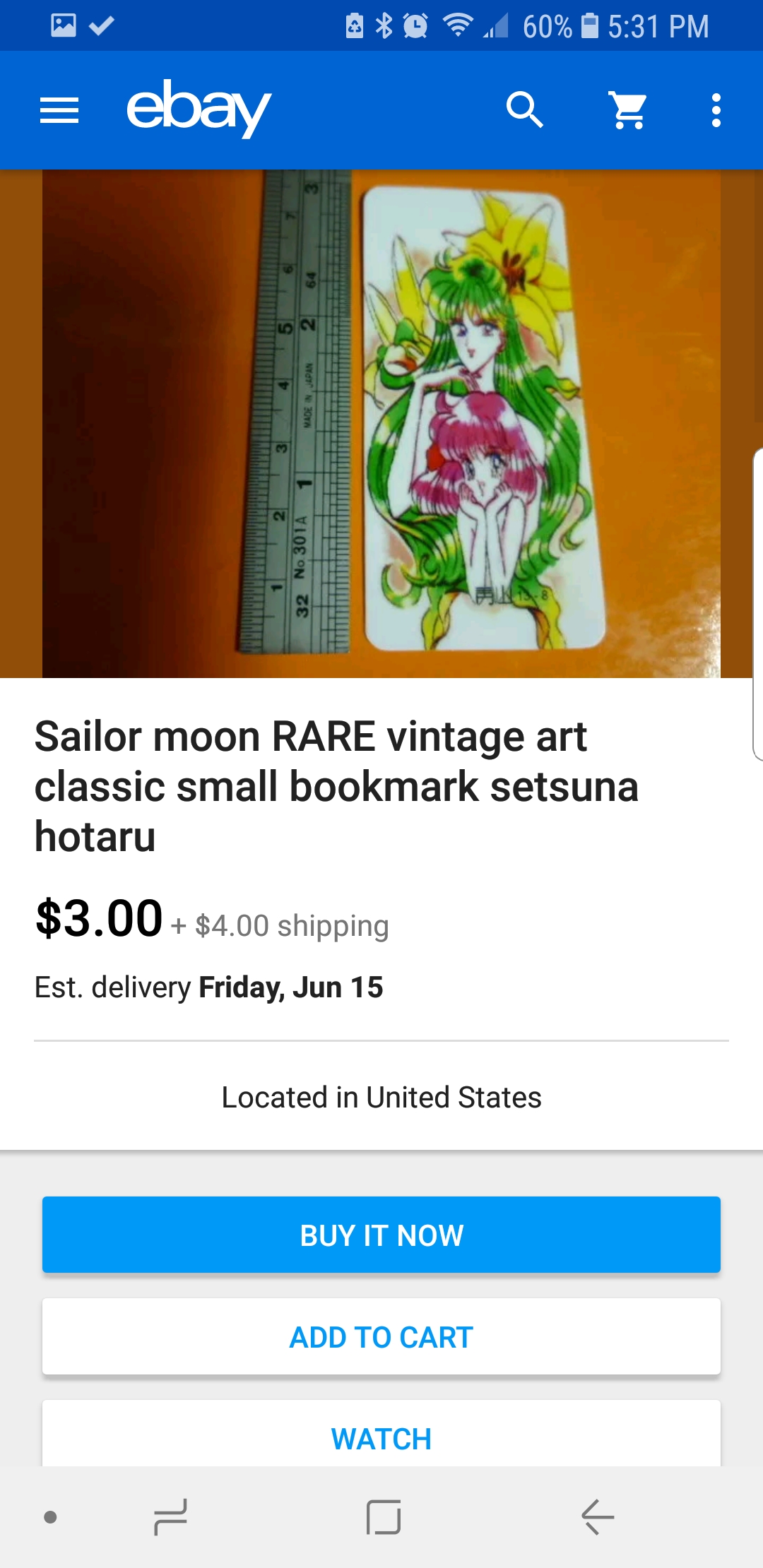
Task: Open the shopping cart
Action: pos(628,110)
